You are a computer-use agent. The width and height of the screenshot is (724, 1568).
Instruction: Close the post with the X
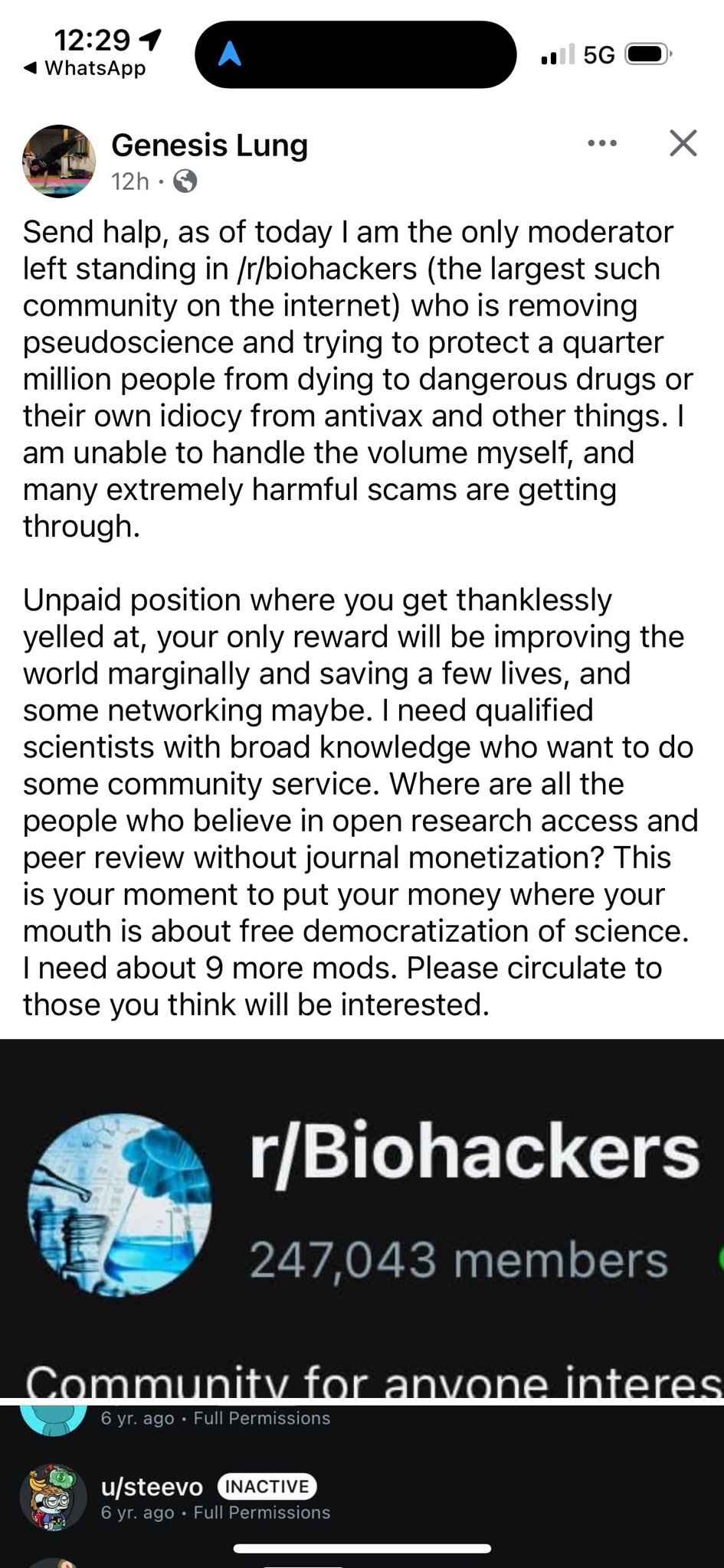683,143
